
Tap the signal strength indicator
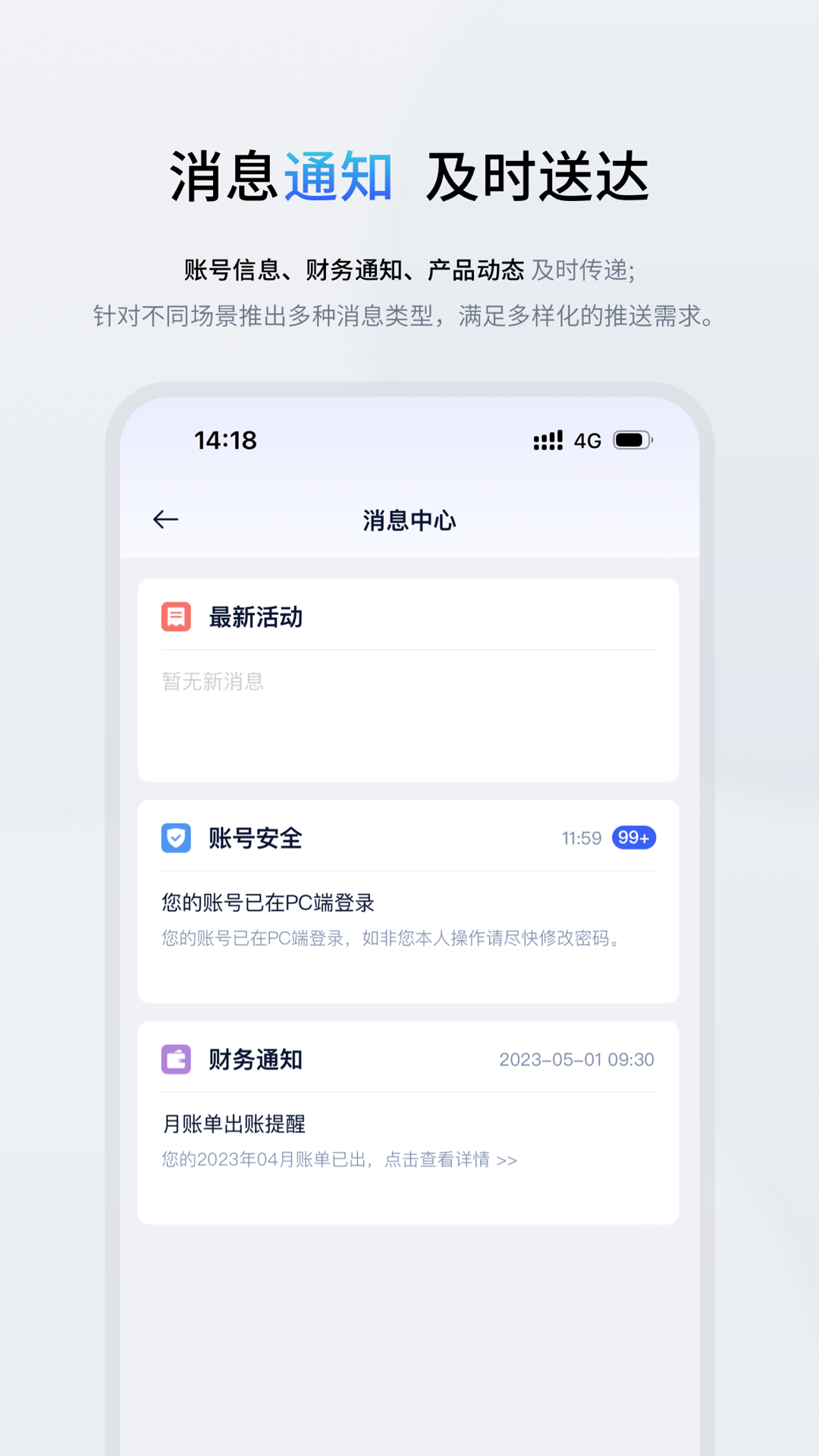click(548, 440)
